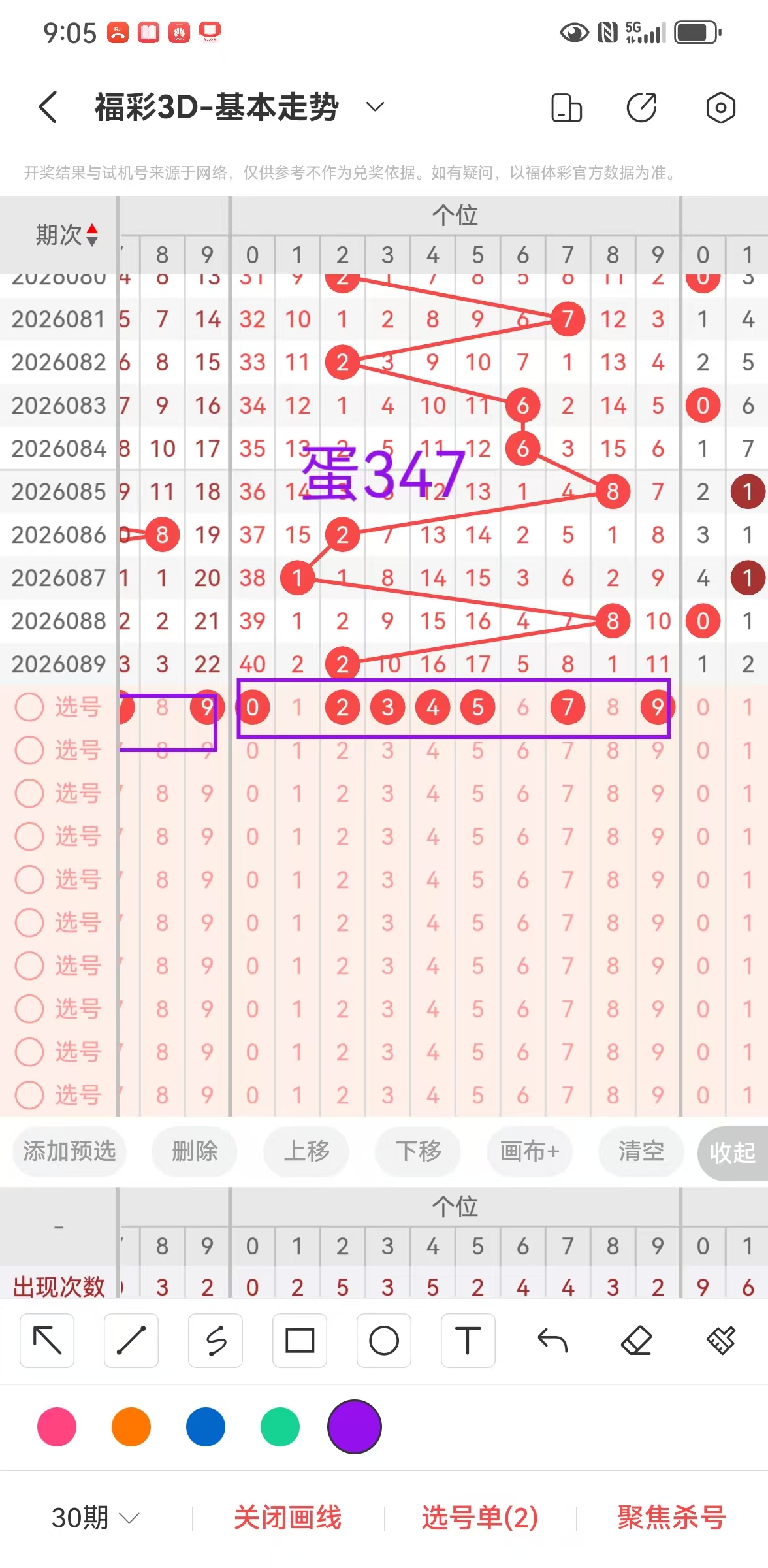The height and width of the screenshot is (1568, 768).
Task: Tap the 添加预选 button
Action: click(69, 1151)
